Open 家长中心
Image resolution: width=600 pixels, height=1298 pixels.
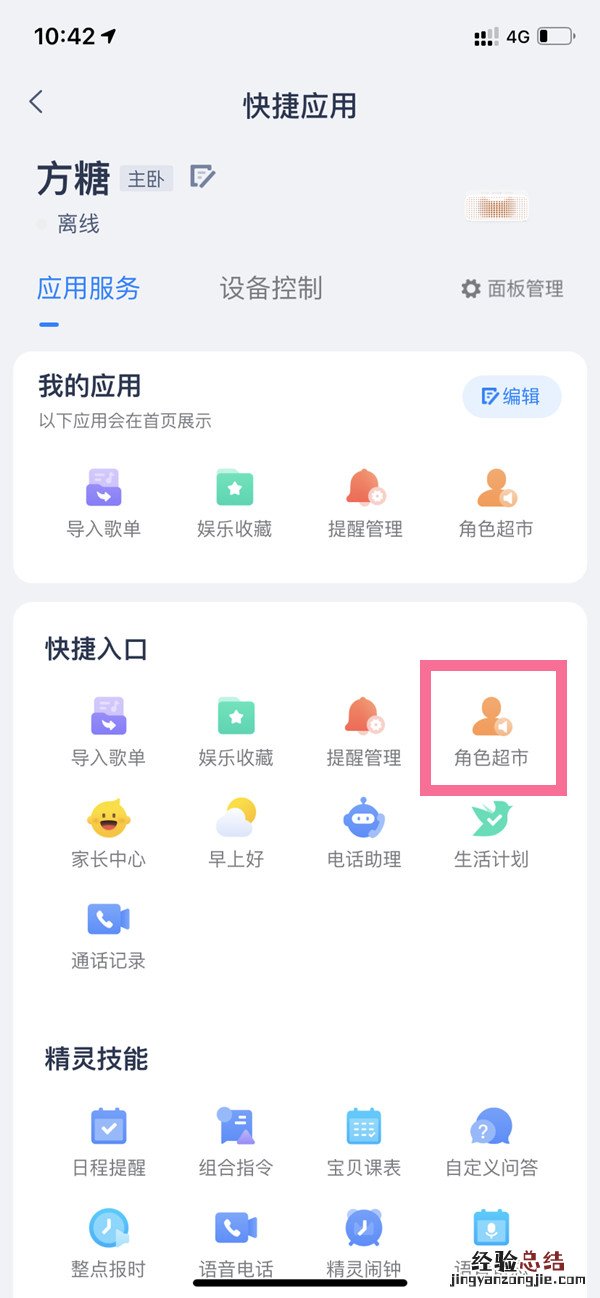click(108, 833)
